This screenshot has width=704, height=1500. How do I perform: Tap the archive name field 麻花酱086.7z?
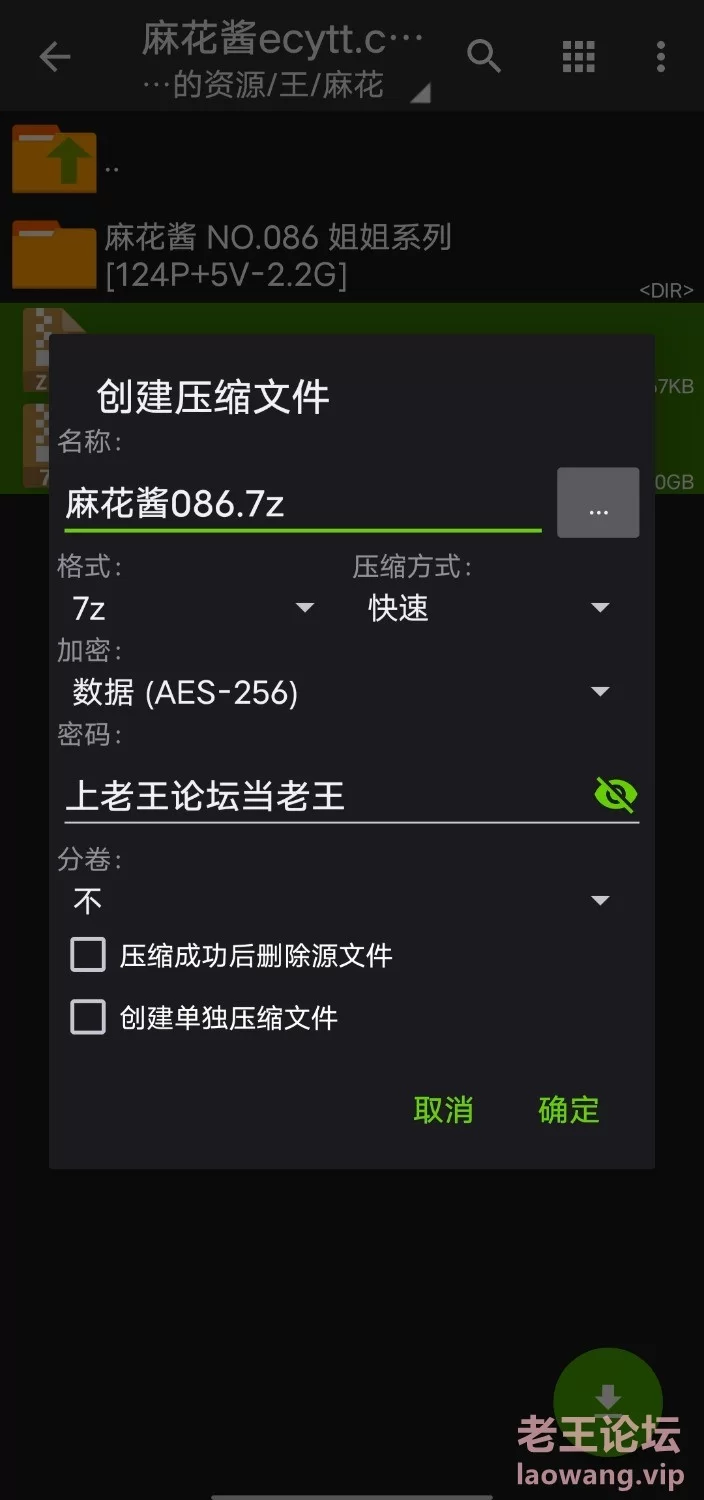(300, 503)
